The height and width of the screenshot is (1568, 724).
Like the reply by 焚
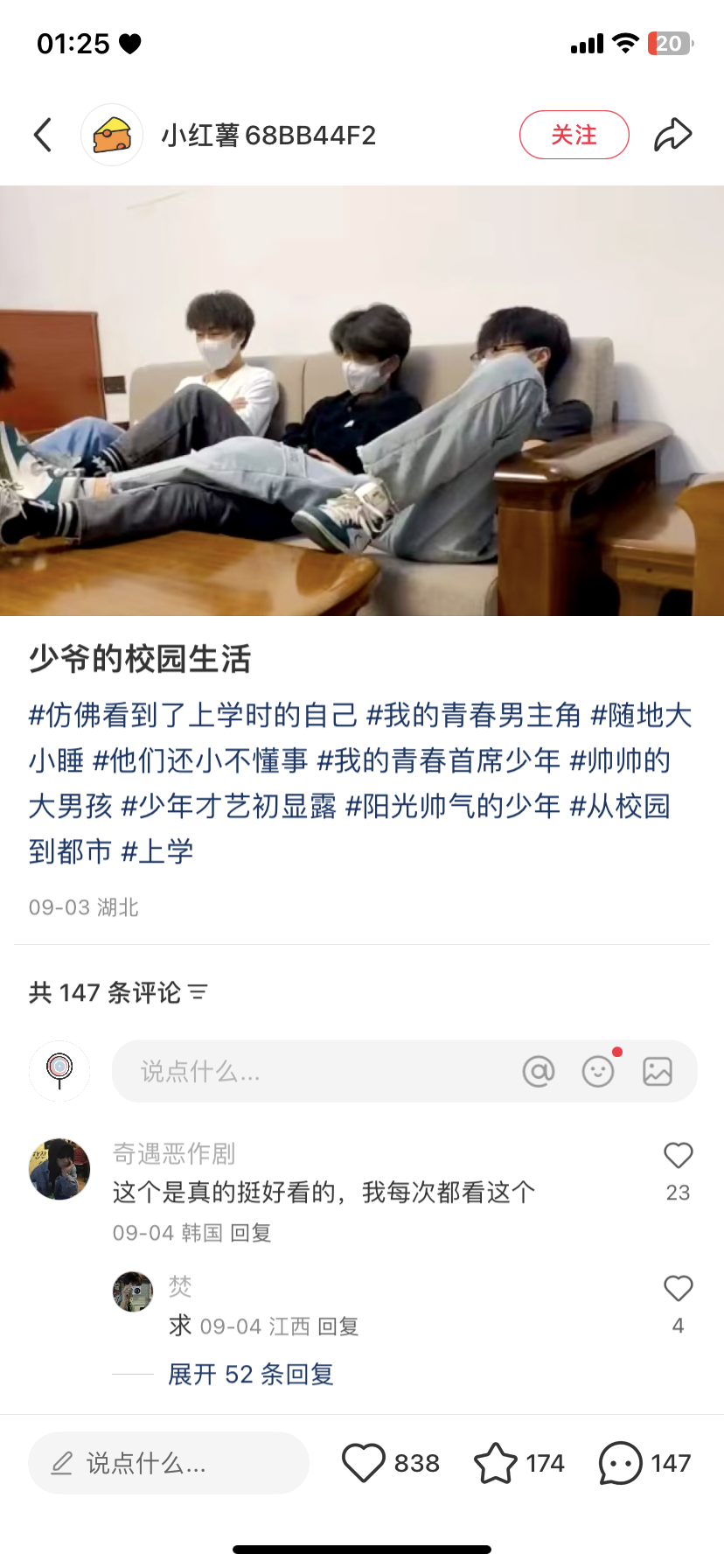(x=678, y=1289)
